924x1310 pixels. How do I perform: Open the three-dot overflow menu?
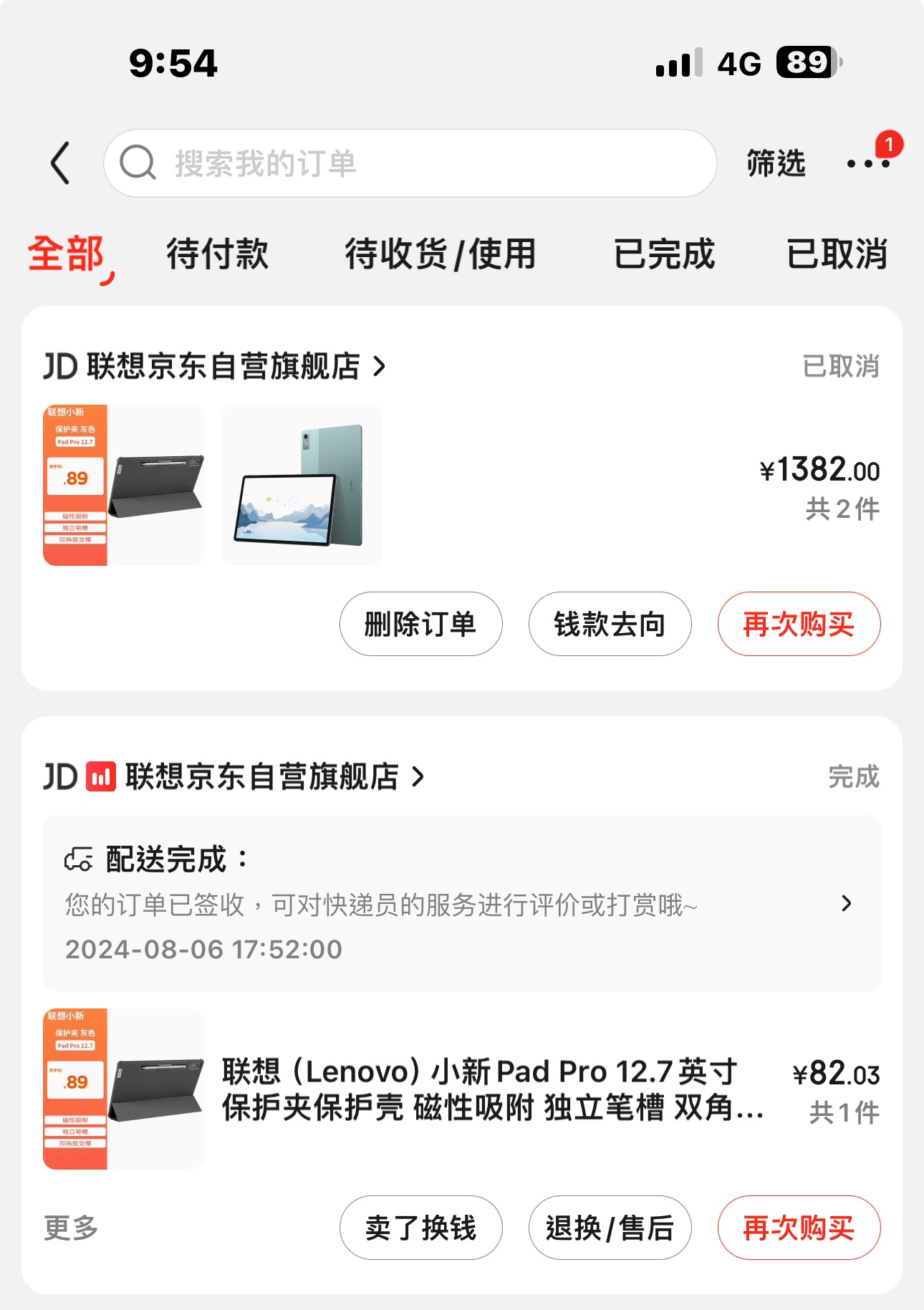[867, 163]
